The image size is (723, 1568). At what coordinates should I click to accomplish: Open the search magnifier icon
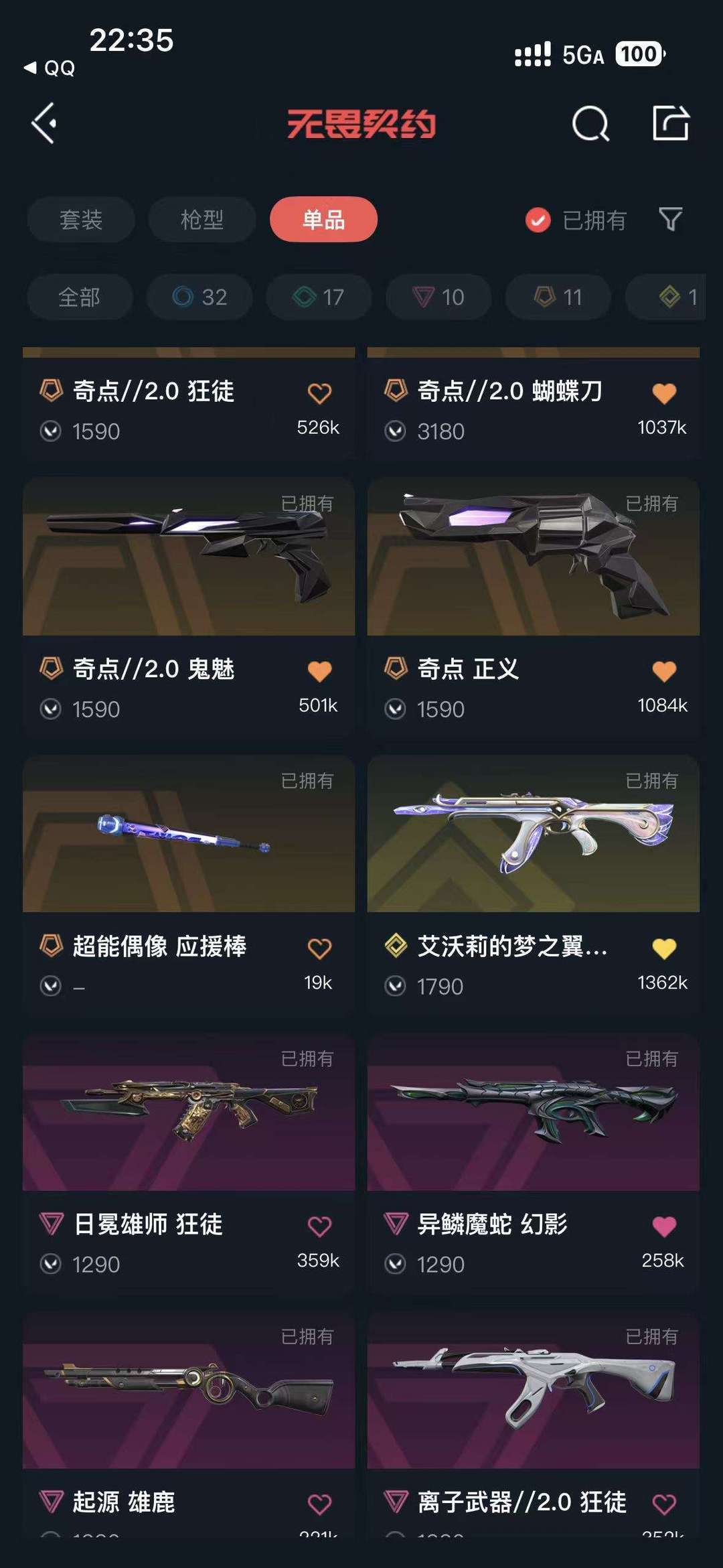pos(590,123)
